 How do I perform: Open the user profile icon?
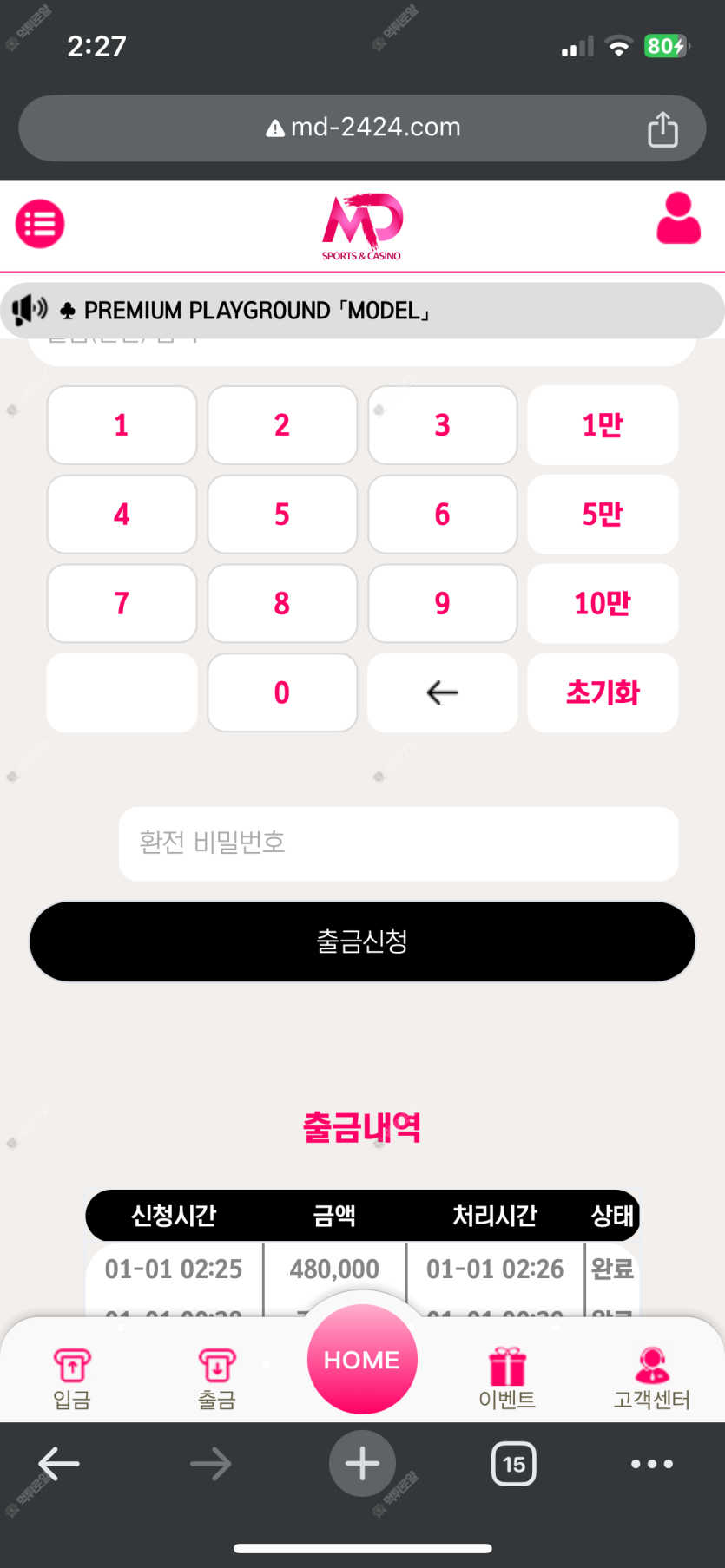click(x=678, y=219)
